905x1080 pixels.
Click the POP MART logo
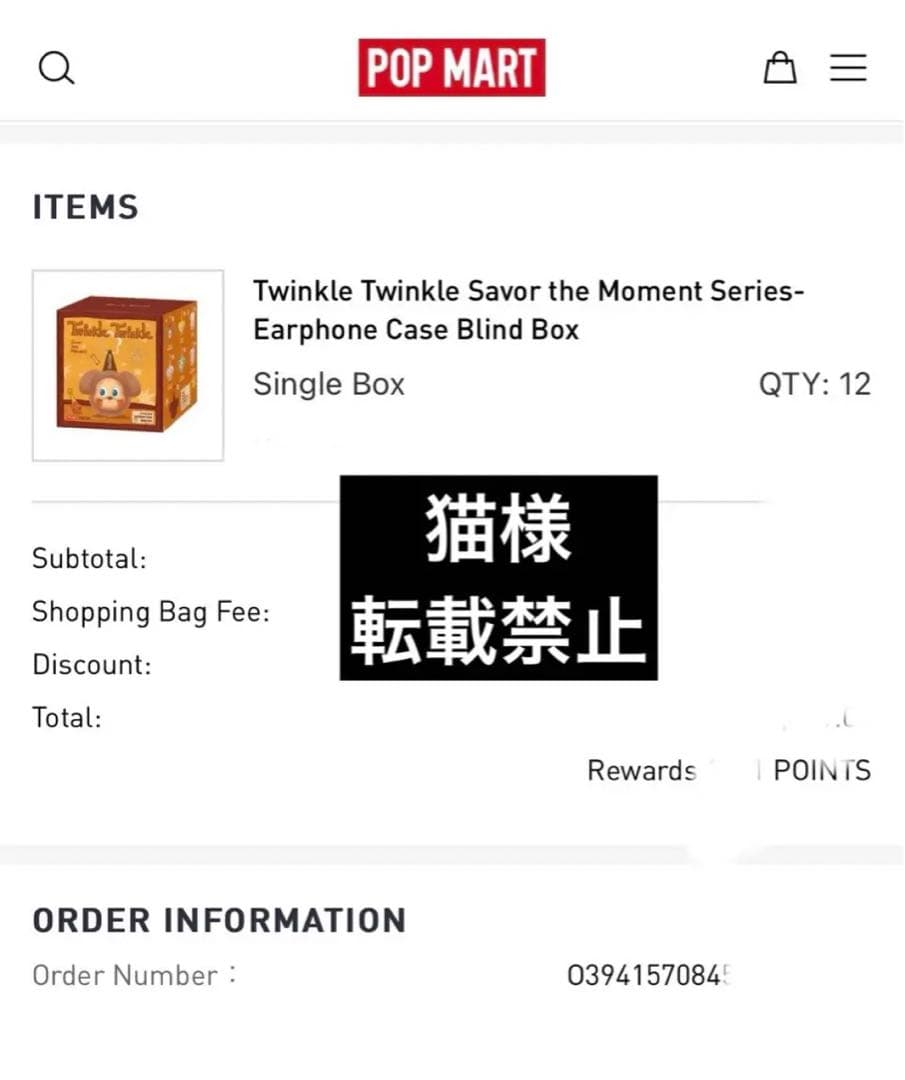click(x=452, y=67)
